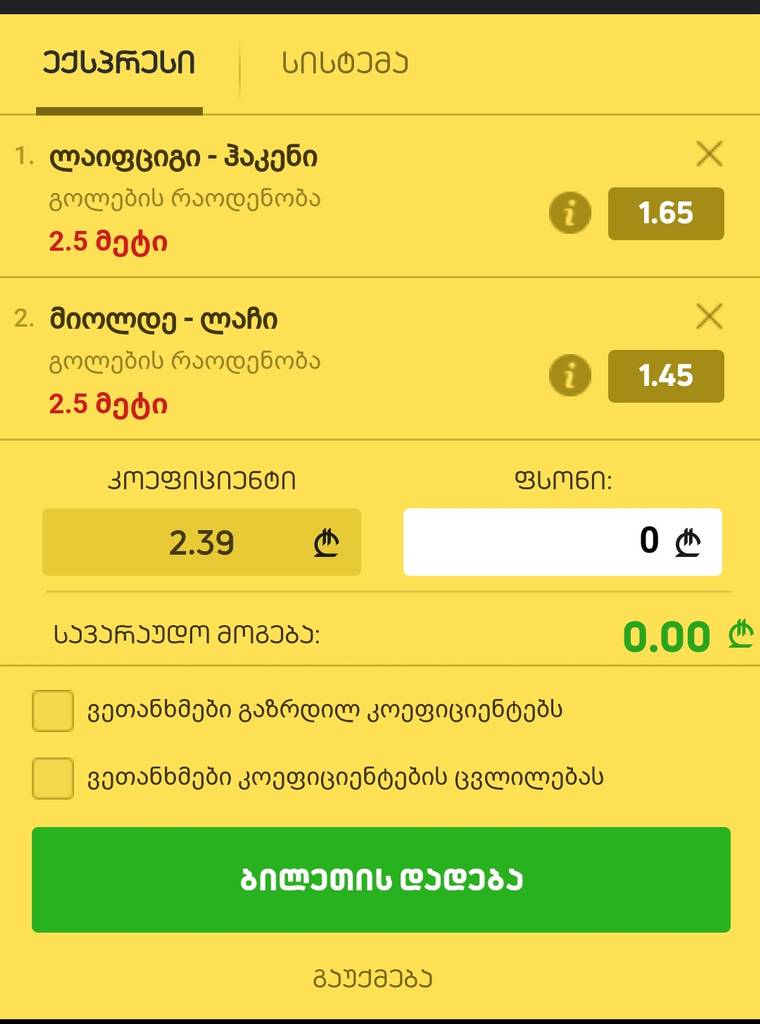The width and height of the screenshot is (760, 1024).
Task: Click the lari currency icon in stake field
Action: [687, 542]
